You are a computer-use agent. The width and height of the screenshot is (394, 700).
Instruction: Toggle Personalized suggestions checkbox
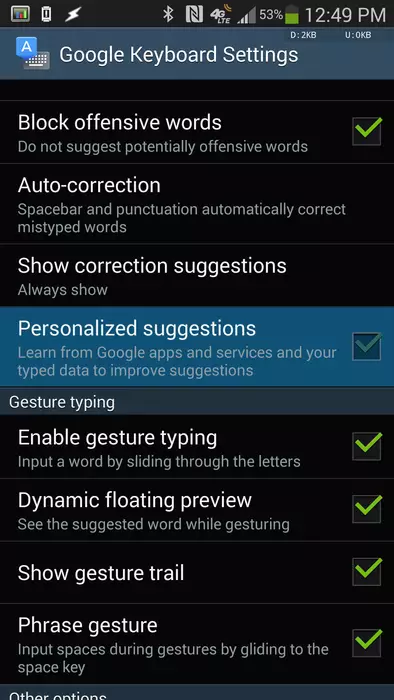click(367, 346)
